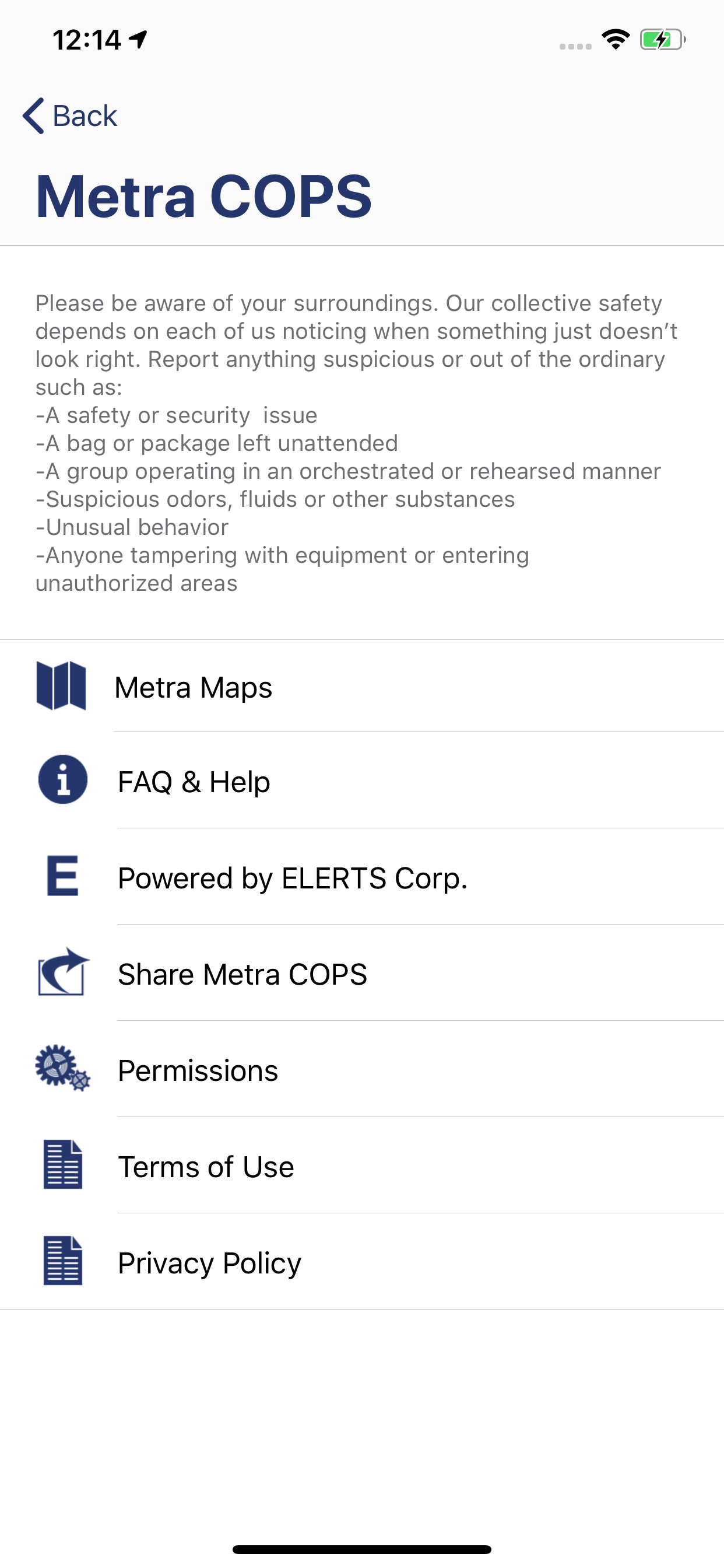Open the Metra Maps list row

[194, 687]
